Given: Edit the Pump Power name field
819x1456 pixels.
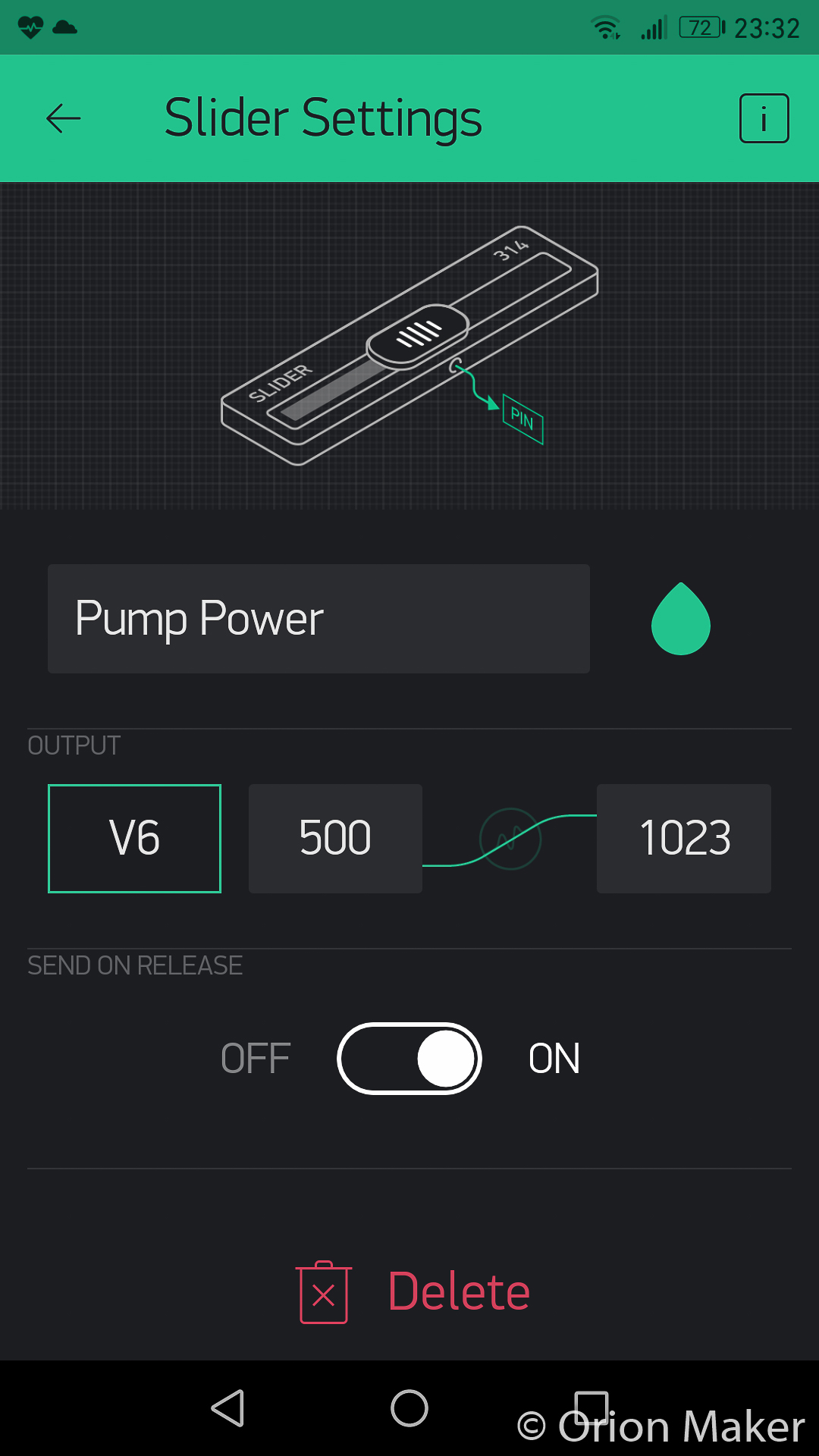Looking at the screenshot, I should [x=318, y=618].
